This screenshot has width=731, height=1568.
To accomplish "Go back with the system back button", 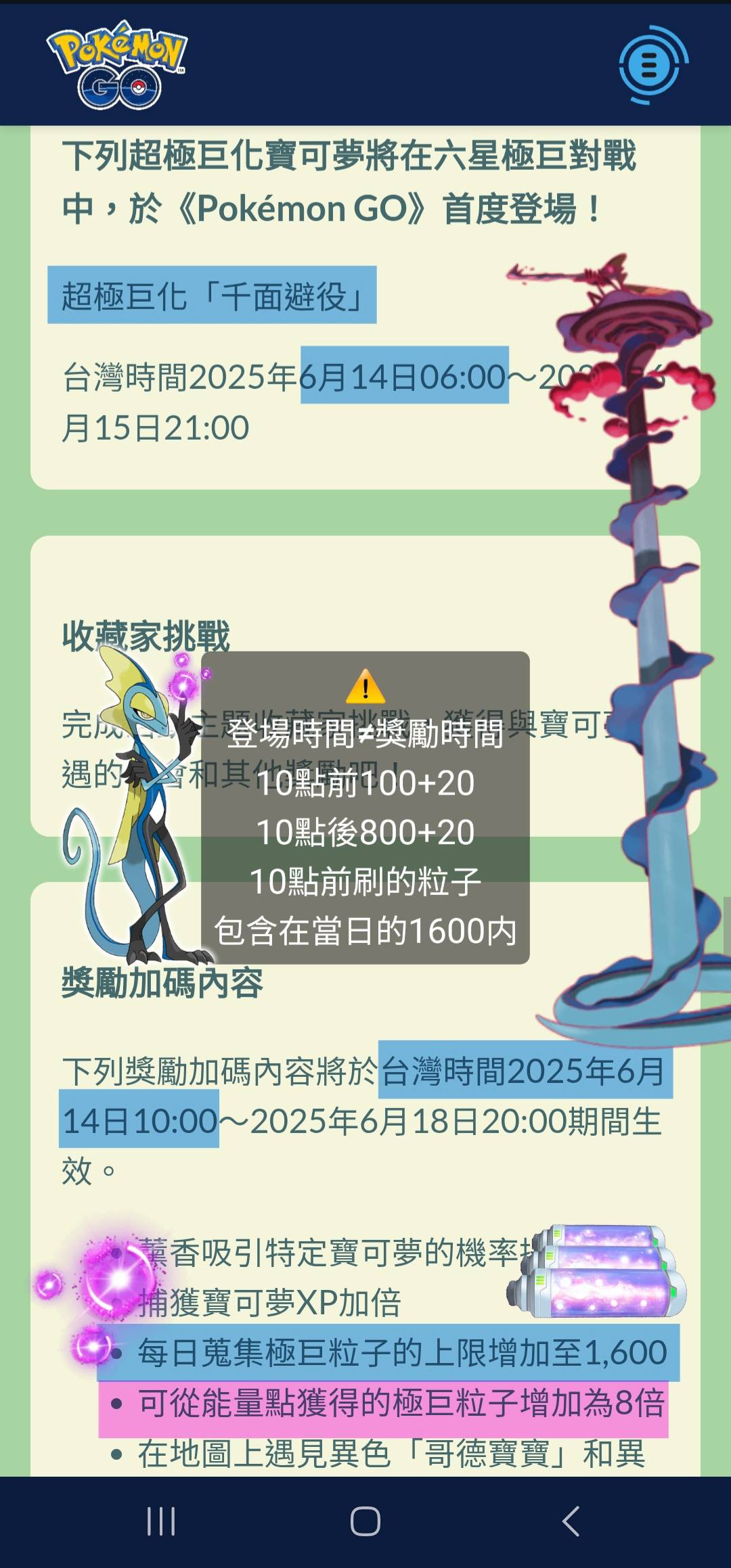I will point(571,1521).
